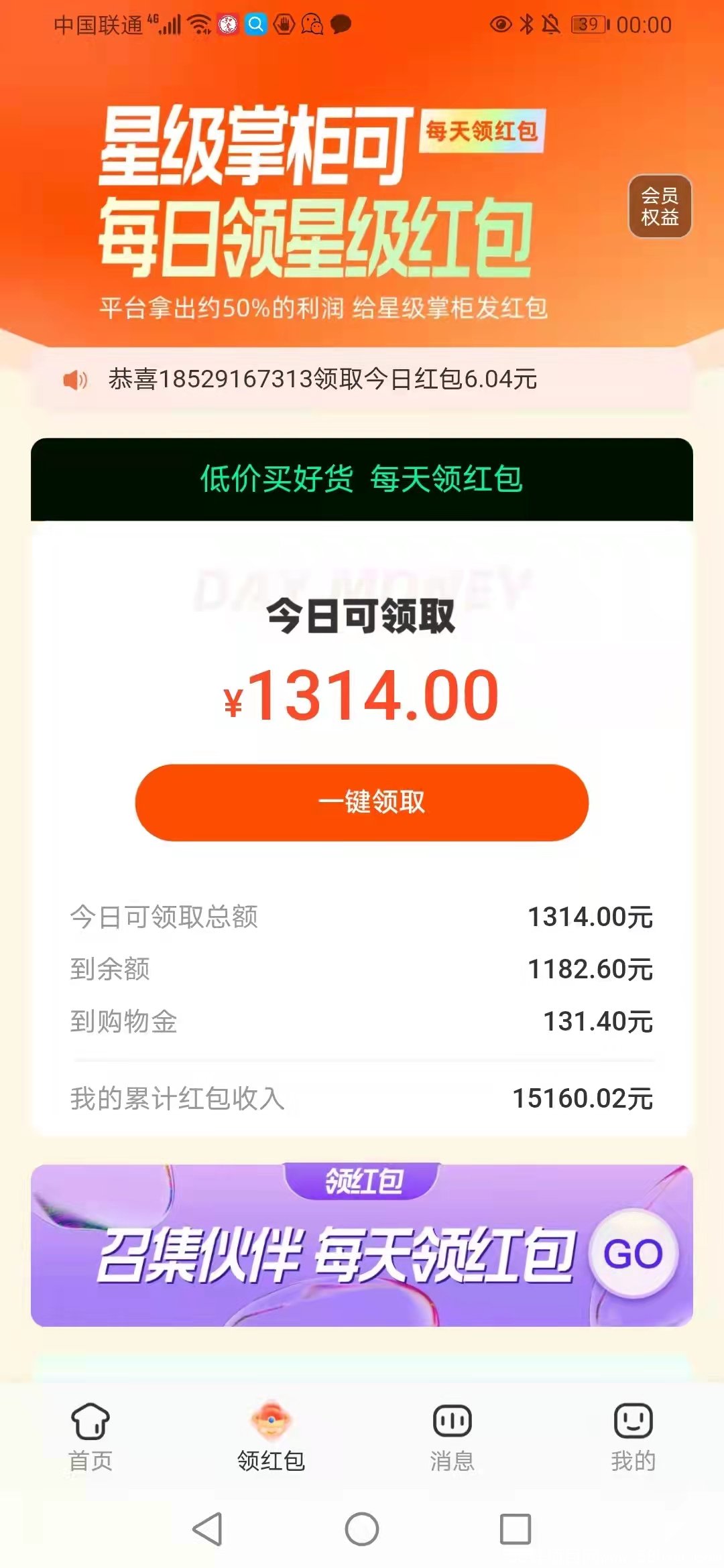Tap the system home button
Image resolution: width=724 pixels, height=1568 pixels.
pos(362,1529)
